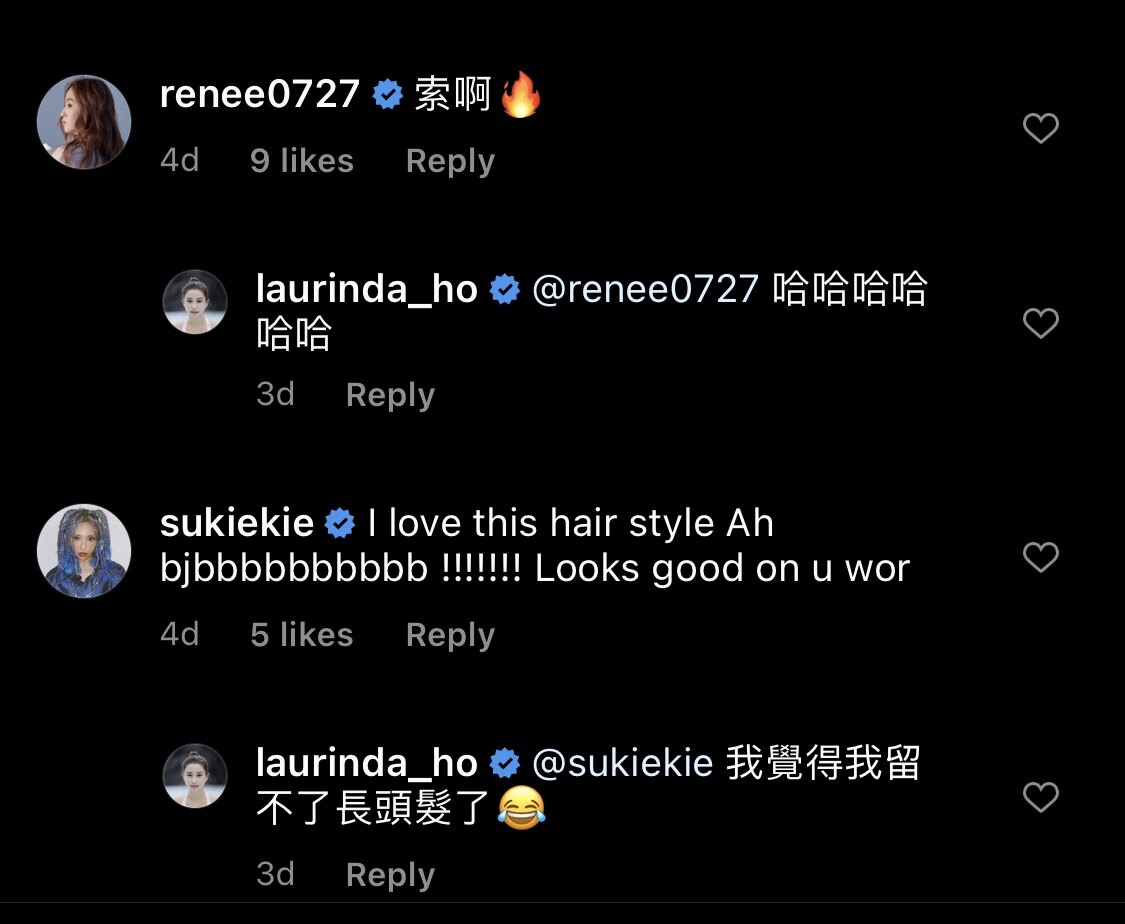Reply to laurinda_ho's comment mentioning sukiekie

[390, 875]
